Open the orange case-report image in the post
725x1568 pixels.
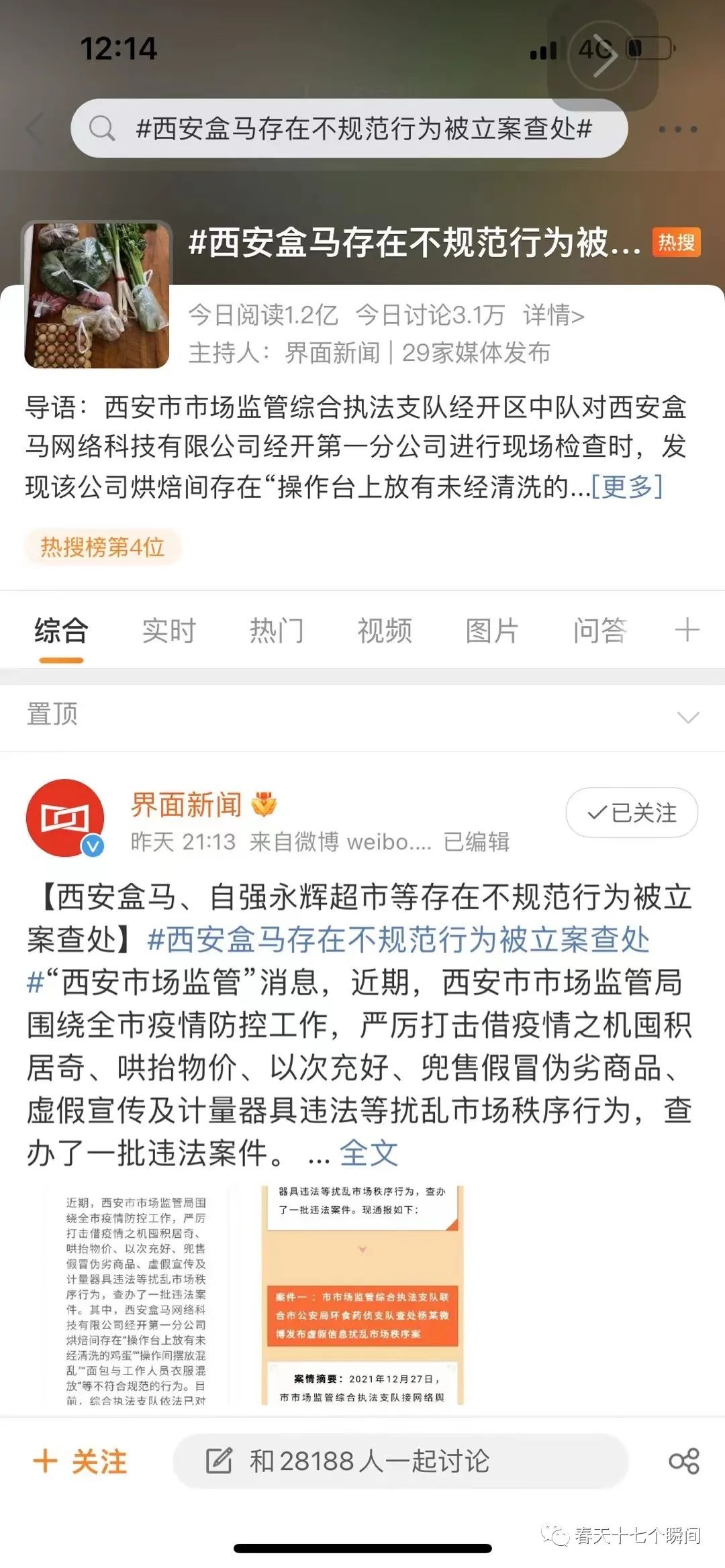[x=362, y=1294]
